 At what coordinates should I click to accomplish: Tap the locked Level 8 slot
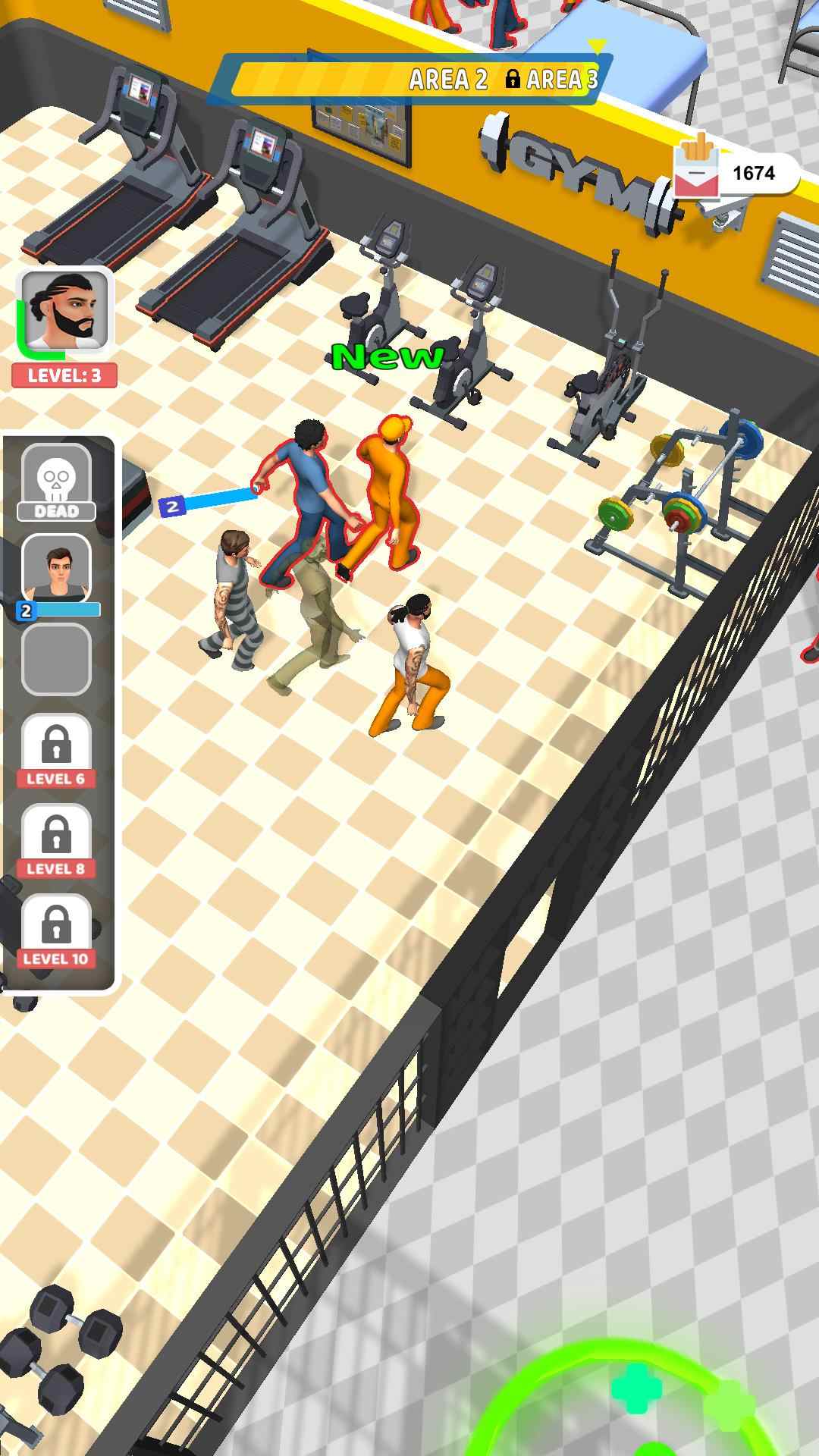pos(57,840)
